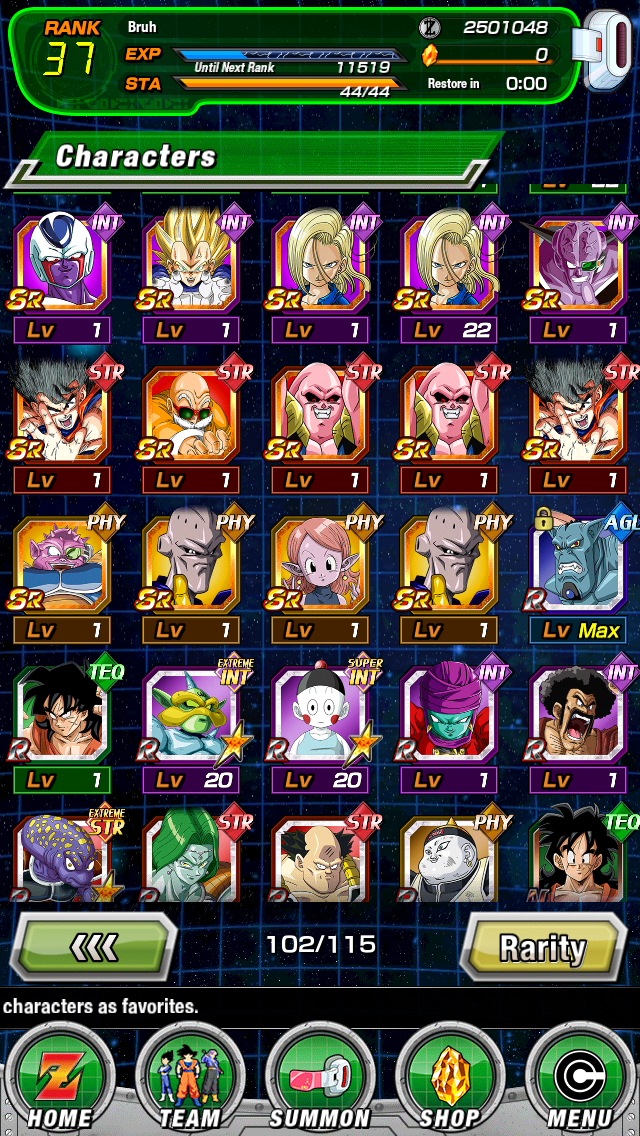Screen dimensions: 640x1136
Task: Change sorting with the Rarity button
Action: point(543,946)
